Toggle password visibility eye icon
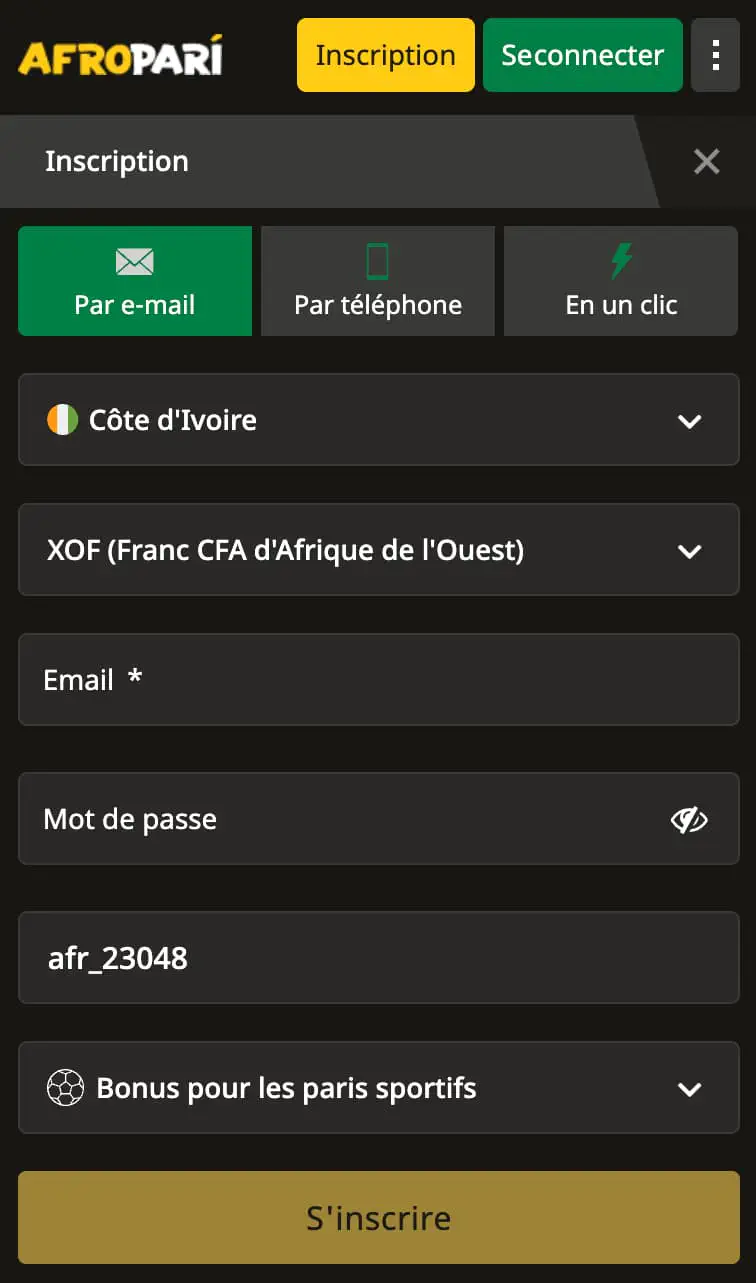This screenshot has height=1283, width=756. (689, 820)
